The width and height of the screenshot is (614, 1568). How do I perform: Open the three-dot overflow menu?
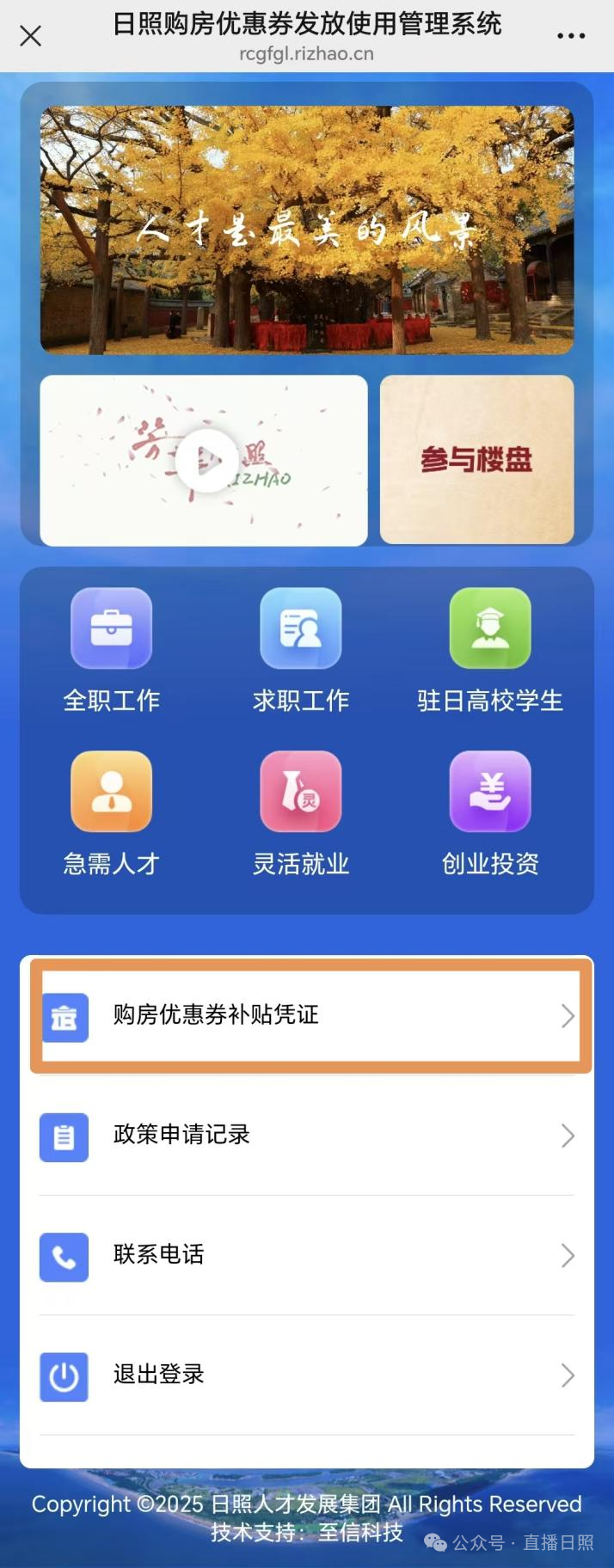pos(571,36)
